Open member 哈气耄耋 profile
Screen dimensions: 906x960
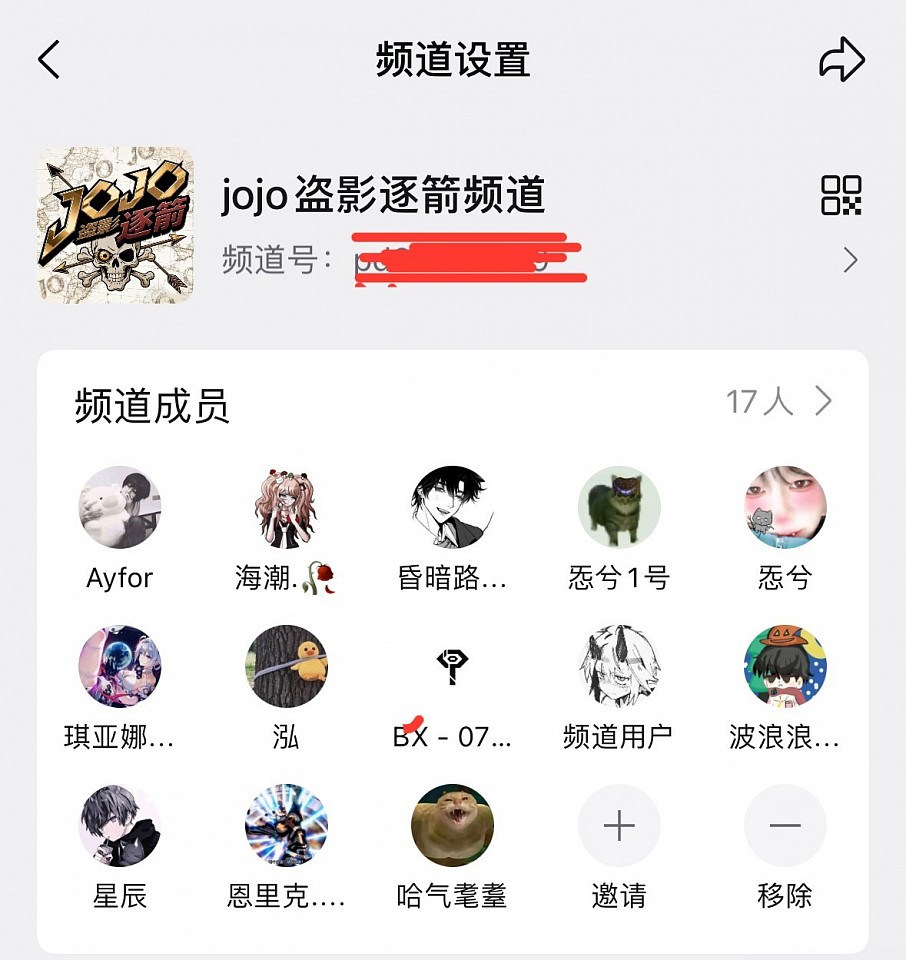[452, 826]
